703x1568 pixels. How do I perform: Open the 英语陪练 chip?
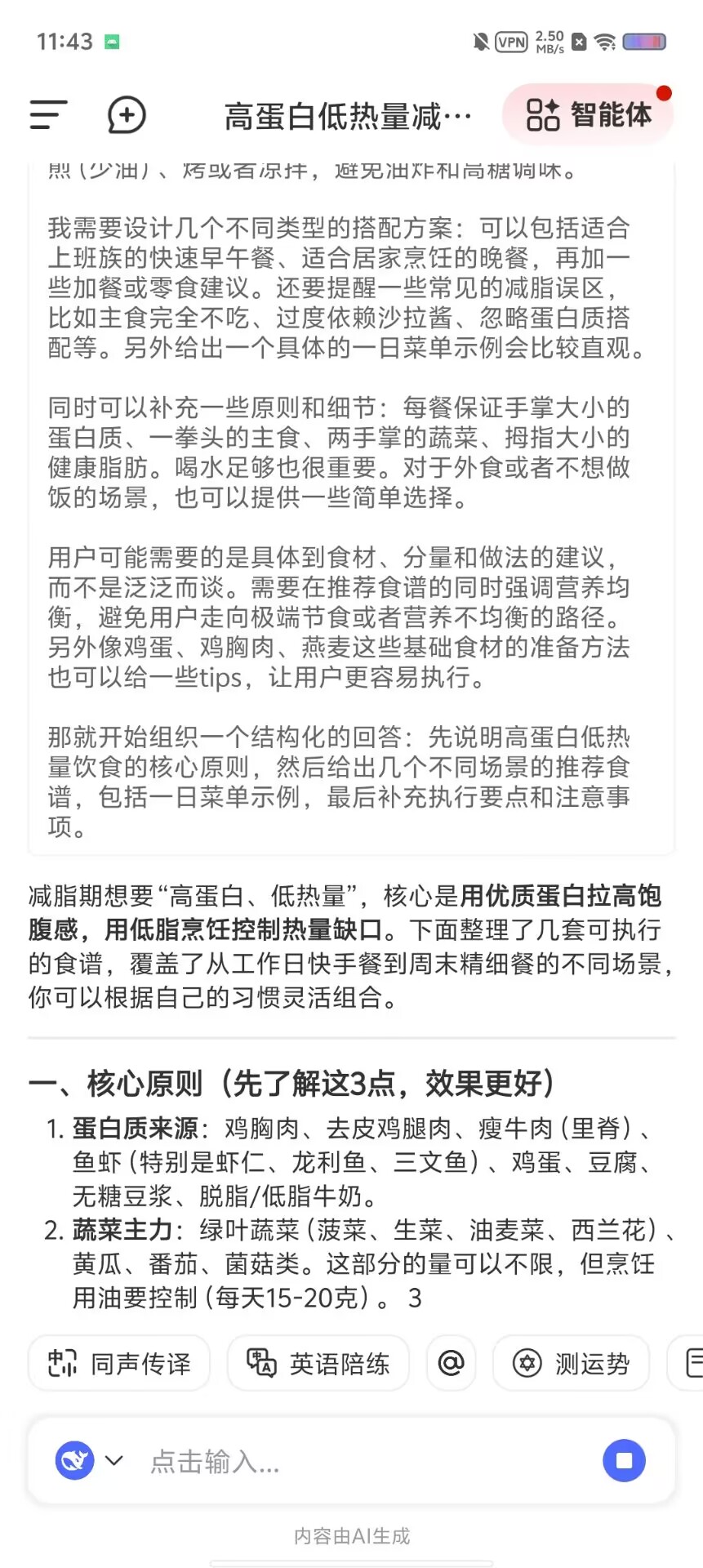318,1363
